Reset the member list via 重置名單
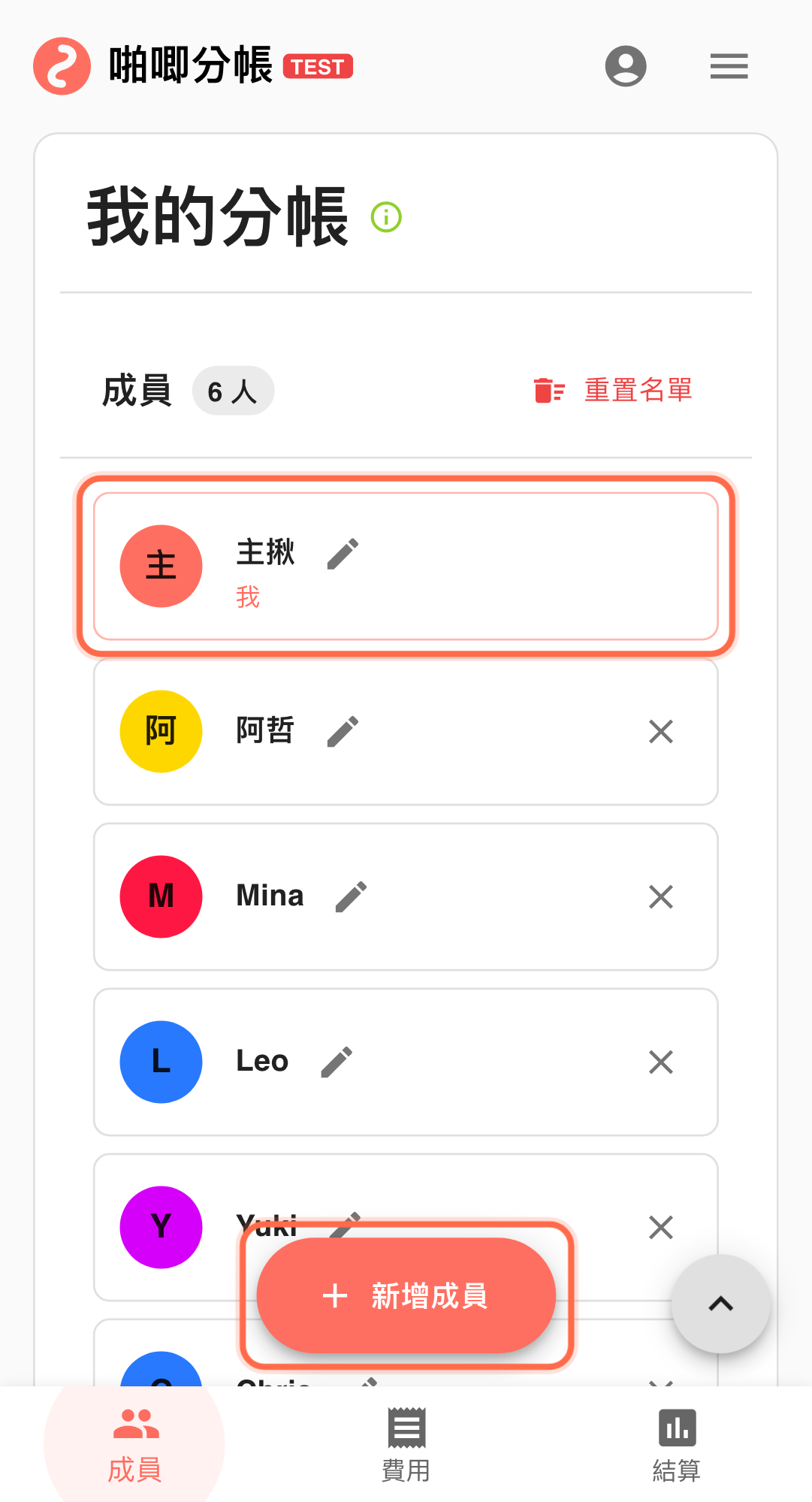812x1502 pixels. click(x=614, y=391)
